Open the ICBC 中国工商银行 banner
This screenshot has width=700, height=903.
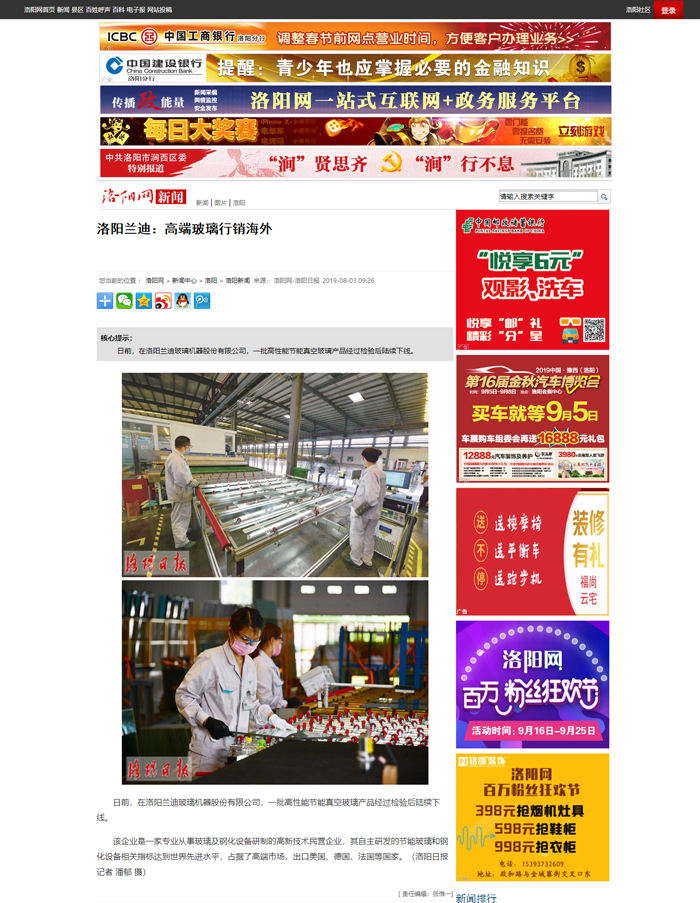pyautogui.click(x=355, y=37)
